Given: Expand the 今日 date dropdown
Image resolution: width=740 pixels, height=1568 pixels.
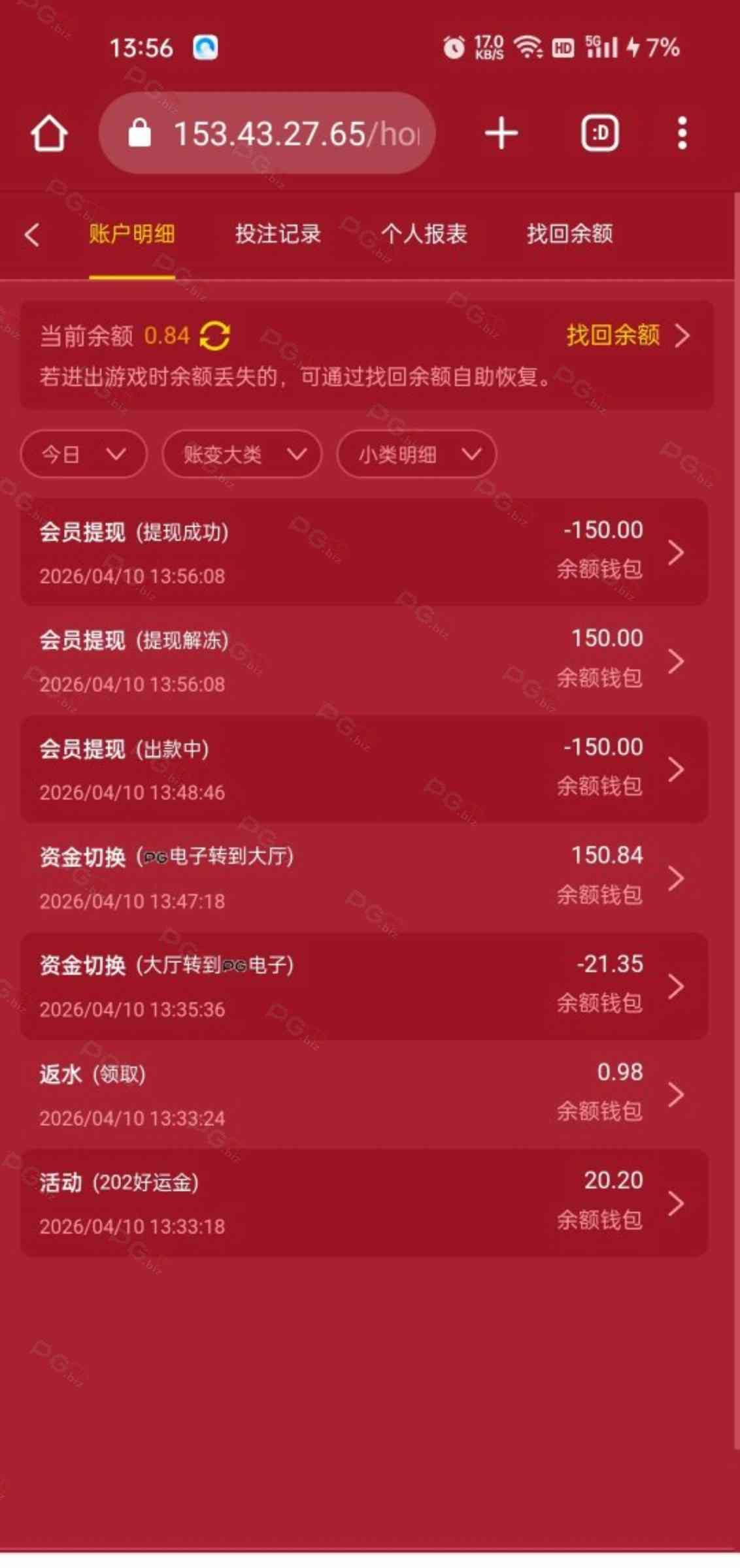Looking at the screenshot, I should click(x=84, y=454).
